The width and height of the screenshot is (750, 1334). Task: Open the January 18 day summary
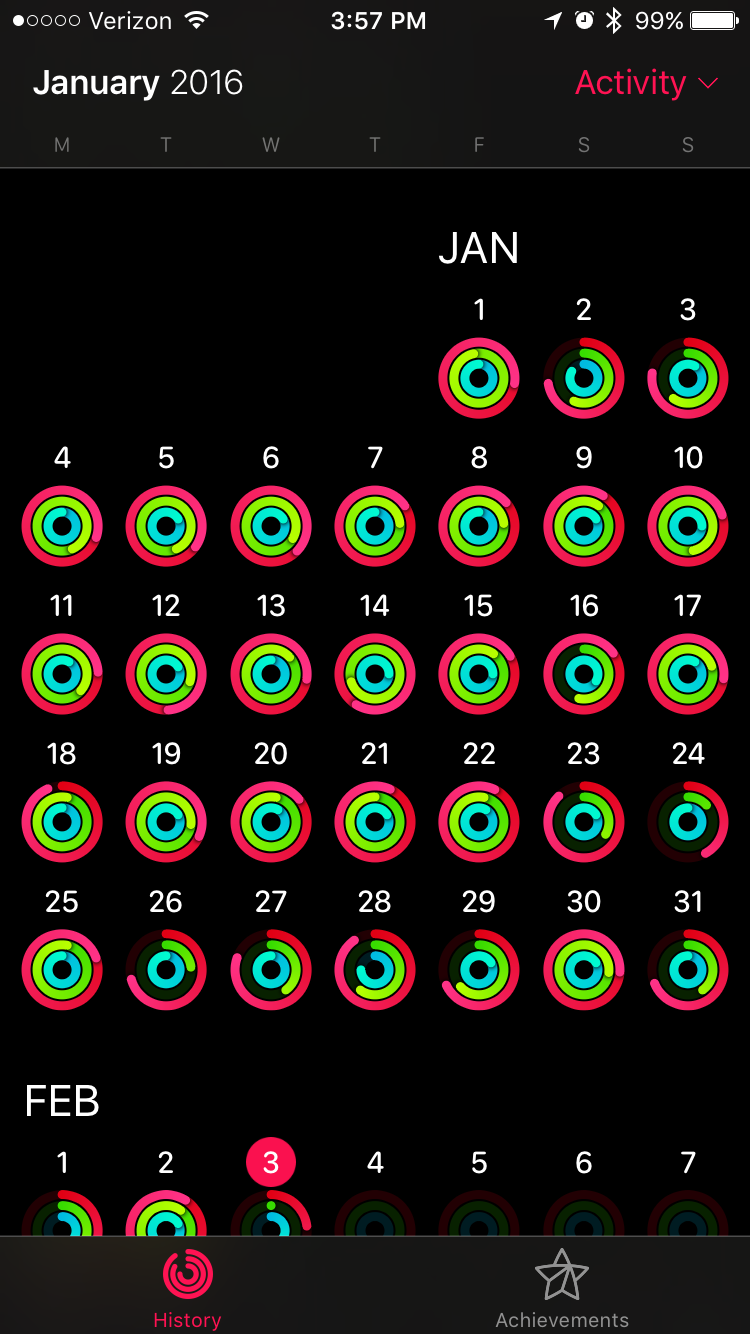(62, 822)
